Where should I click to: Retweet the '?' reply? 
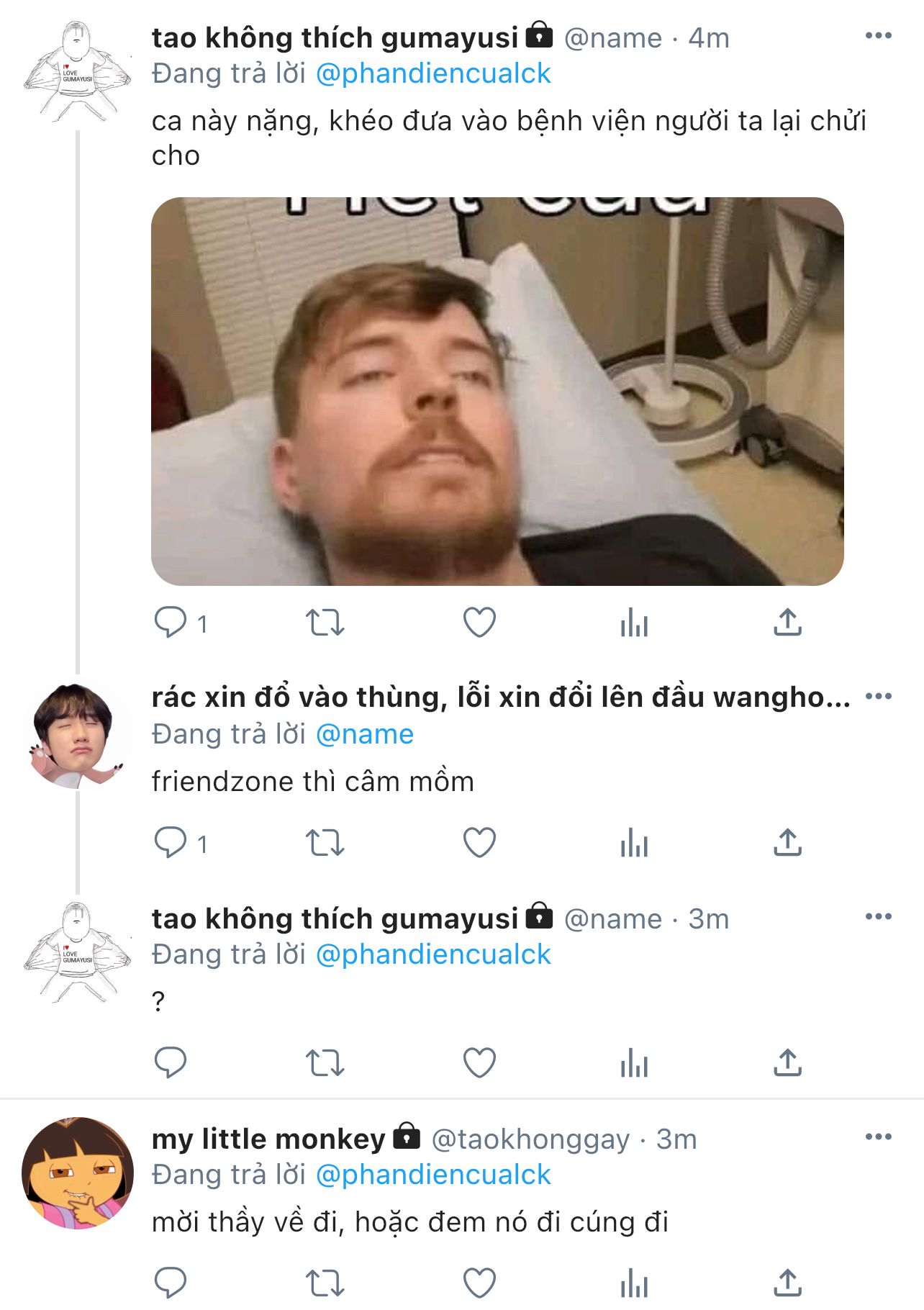point(325,1063)
